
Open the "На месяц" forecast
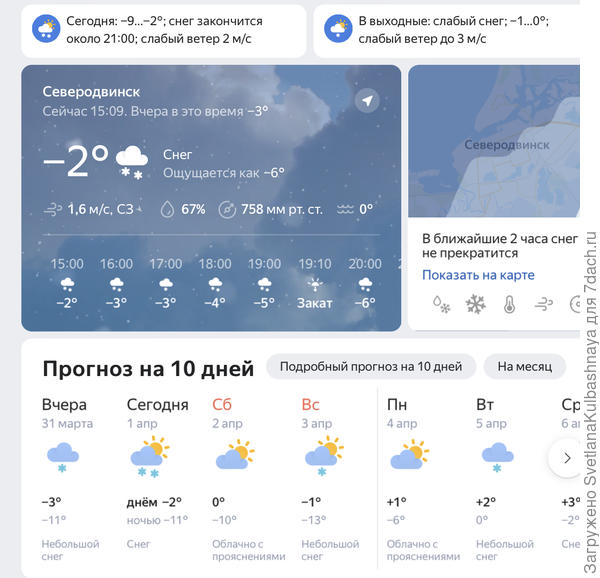pyautogui.click(x=524, y=367)
